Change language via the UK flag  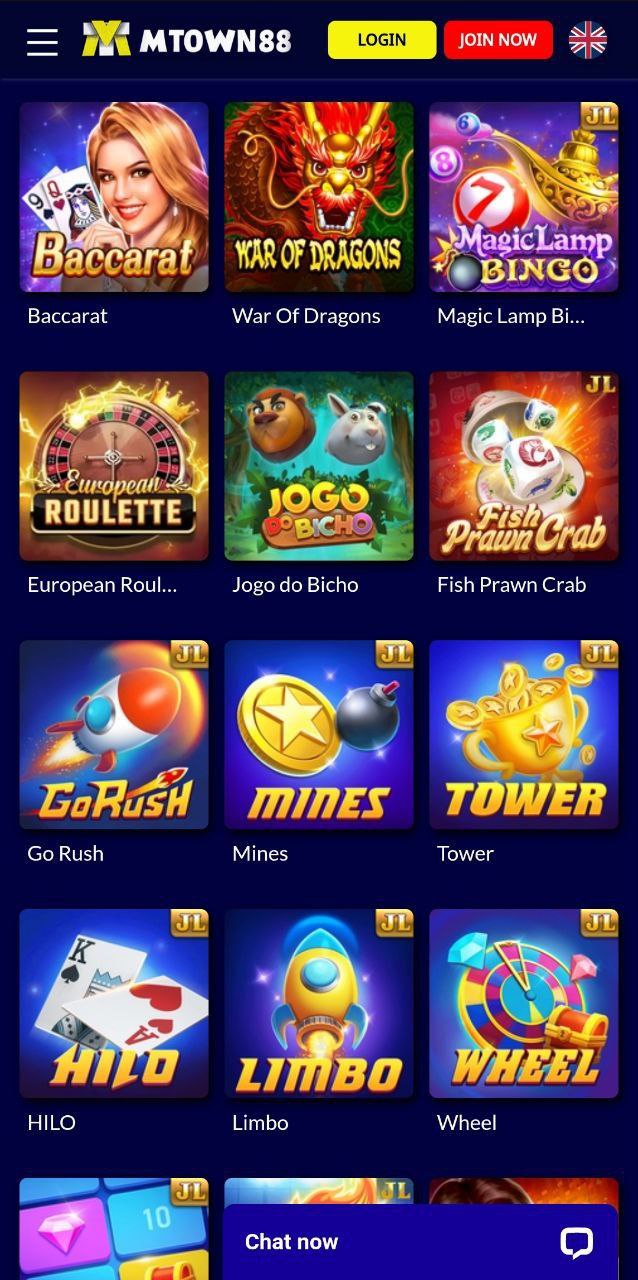click(x=587, y=40)
